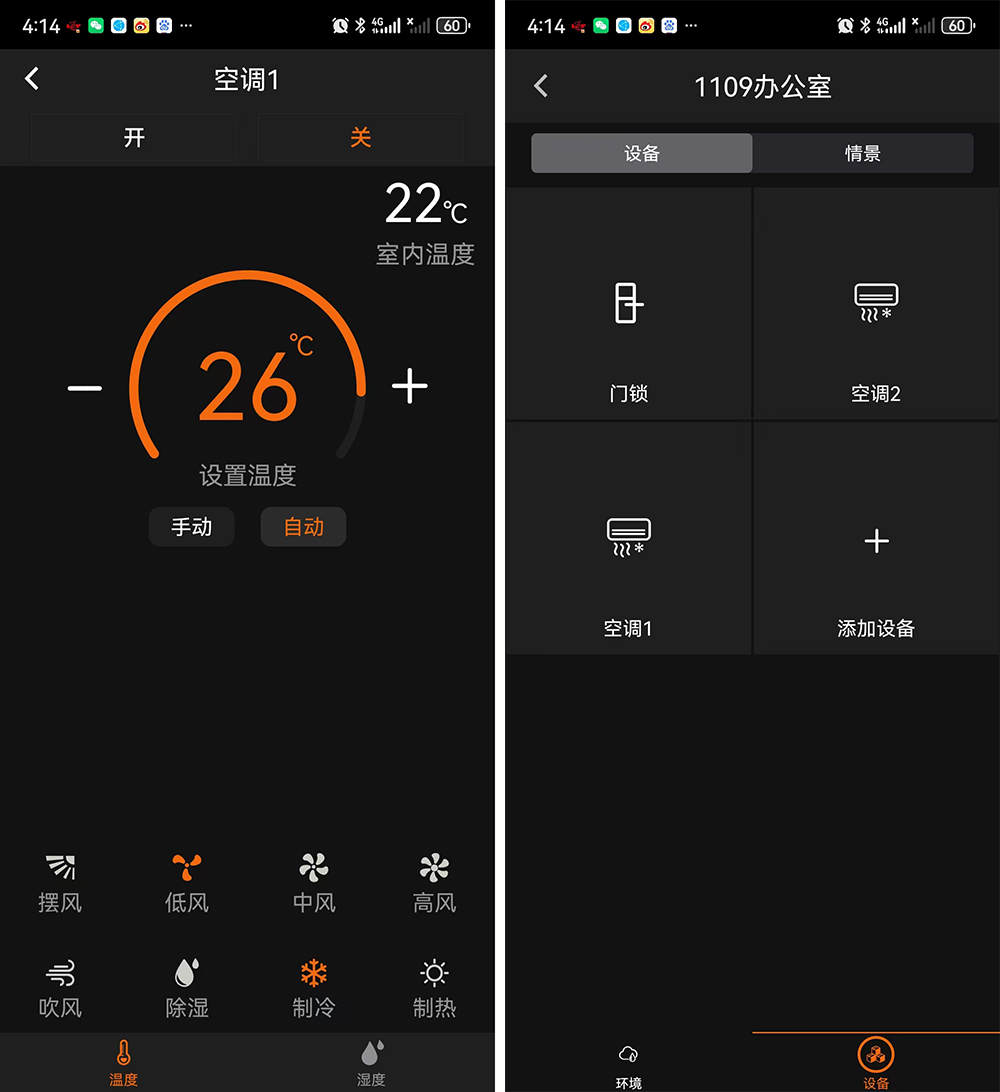
Task: Set fan speed to 低风
Action: 187,884
